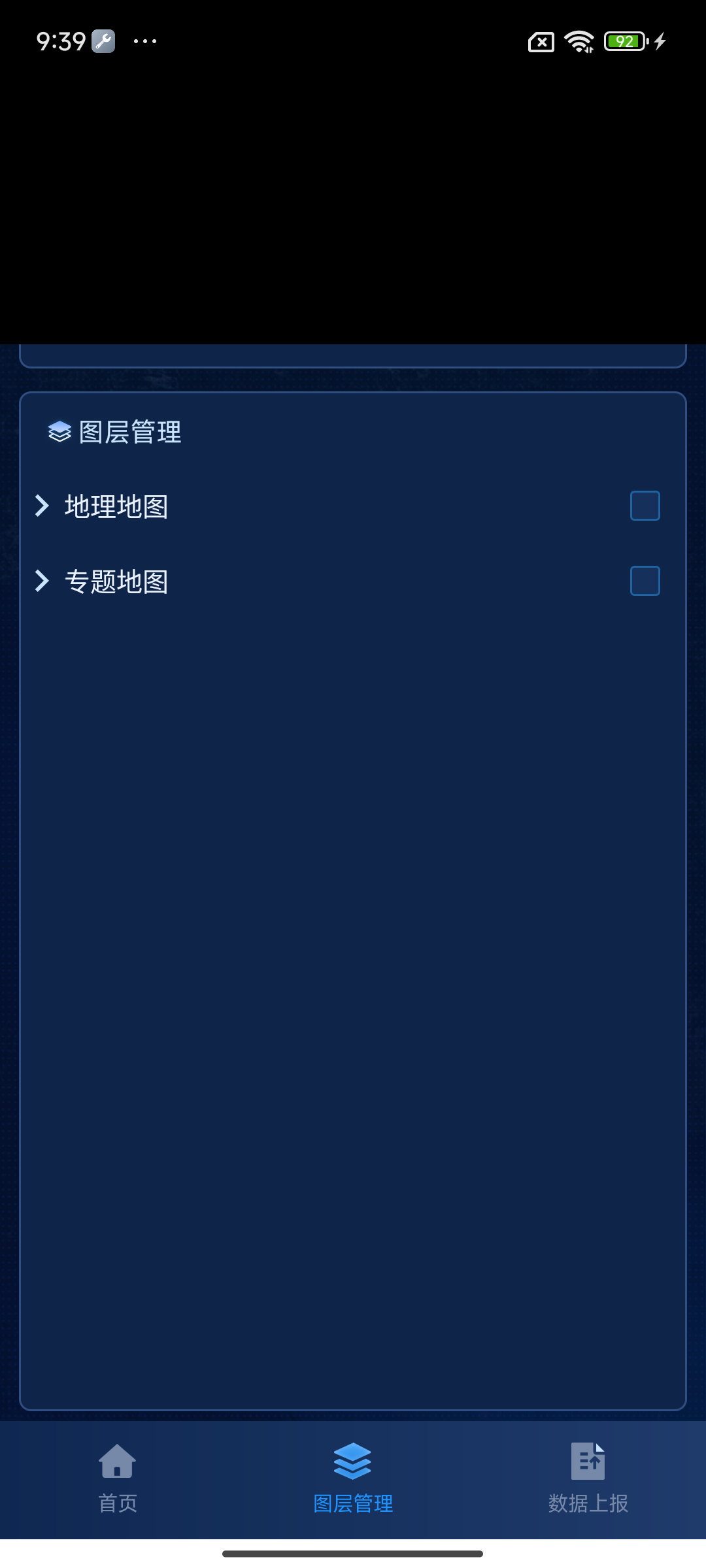Check the 地理地图 checkbox

pos(645,506)
